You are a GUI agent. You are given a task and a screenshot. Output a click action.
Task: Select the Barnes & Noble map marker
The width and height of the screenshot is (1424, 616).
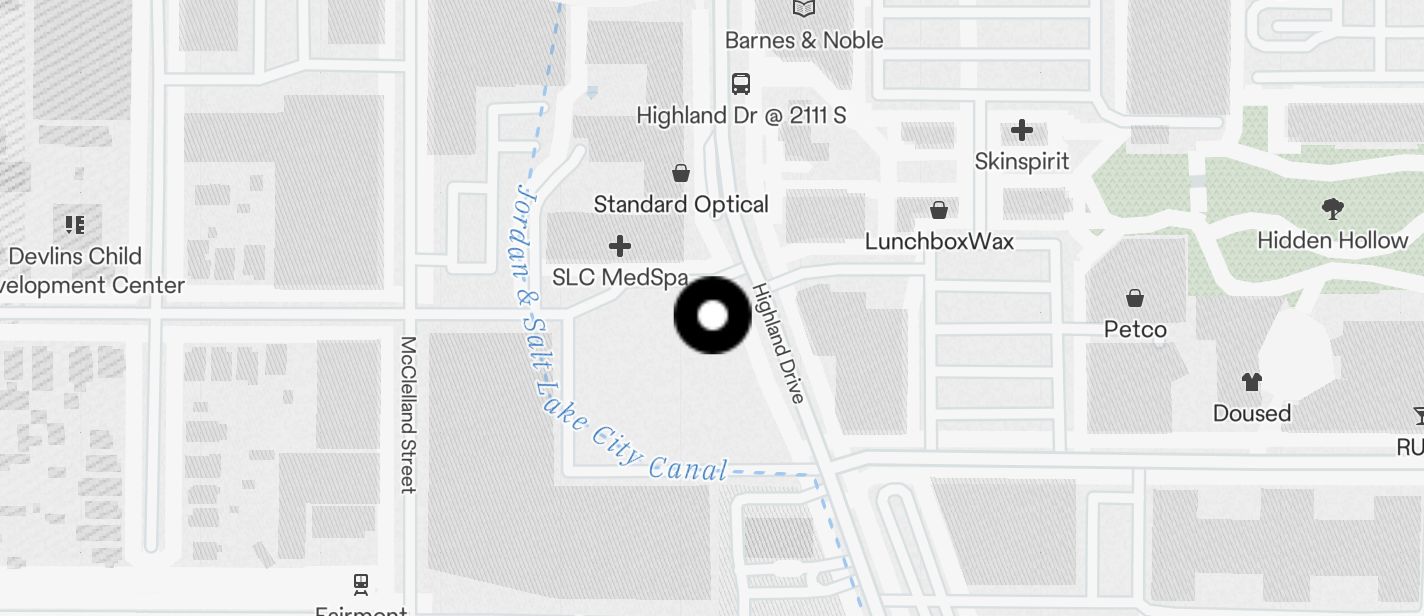click(x=804, y=9)
